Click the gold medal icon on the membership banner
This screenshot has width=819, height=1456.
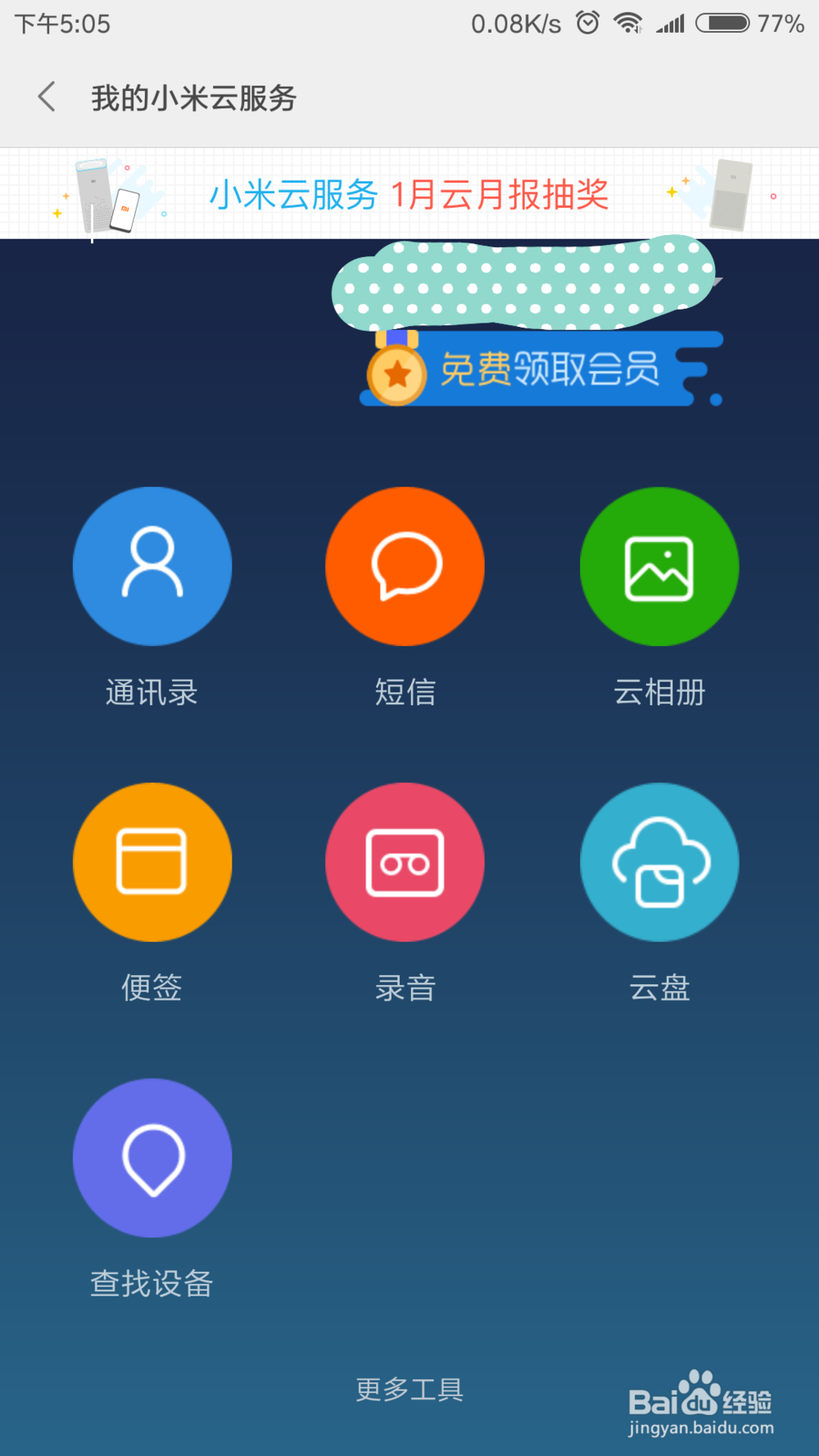[396, 373]
